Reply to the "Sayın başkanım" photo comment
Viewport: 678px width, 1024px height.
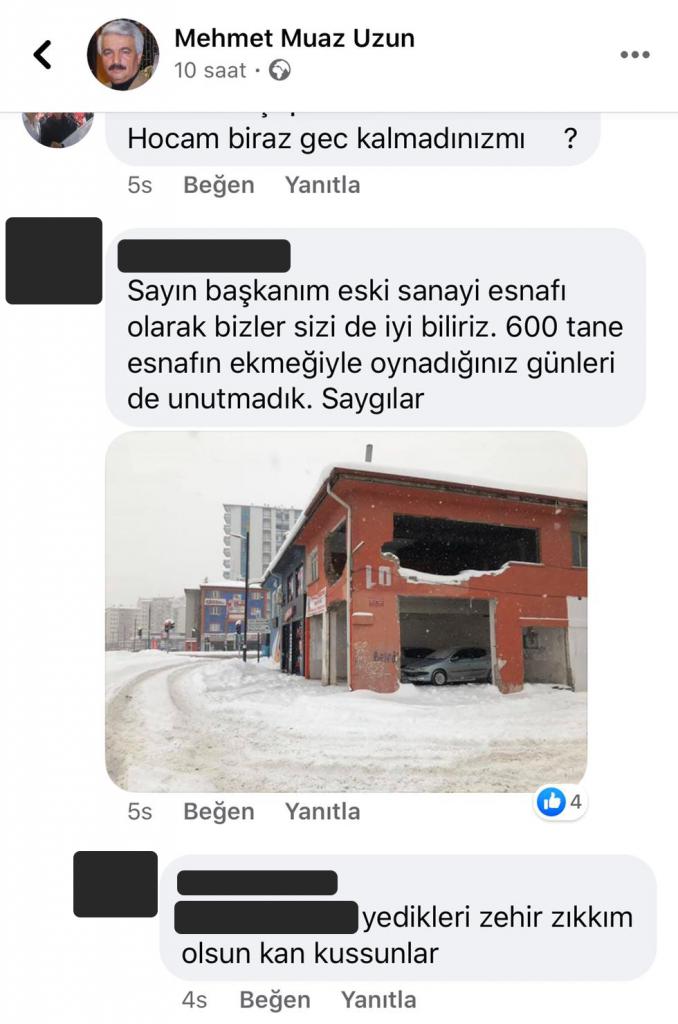point(322,811)
